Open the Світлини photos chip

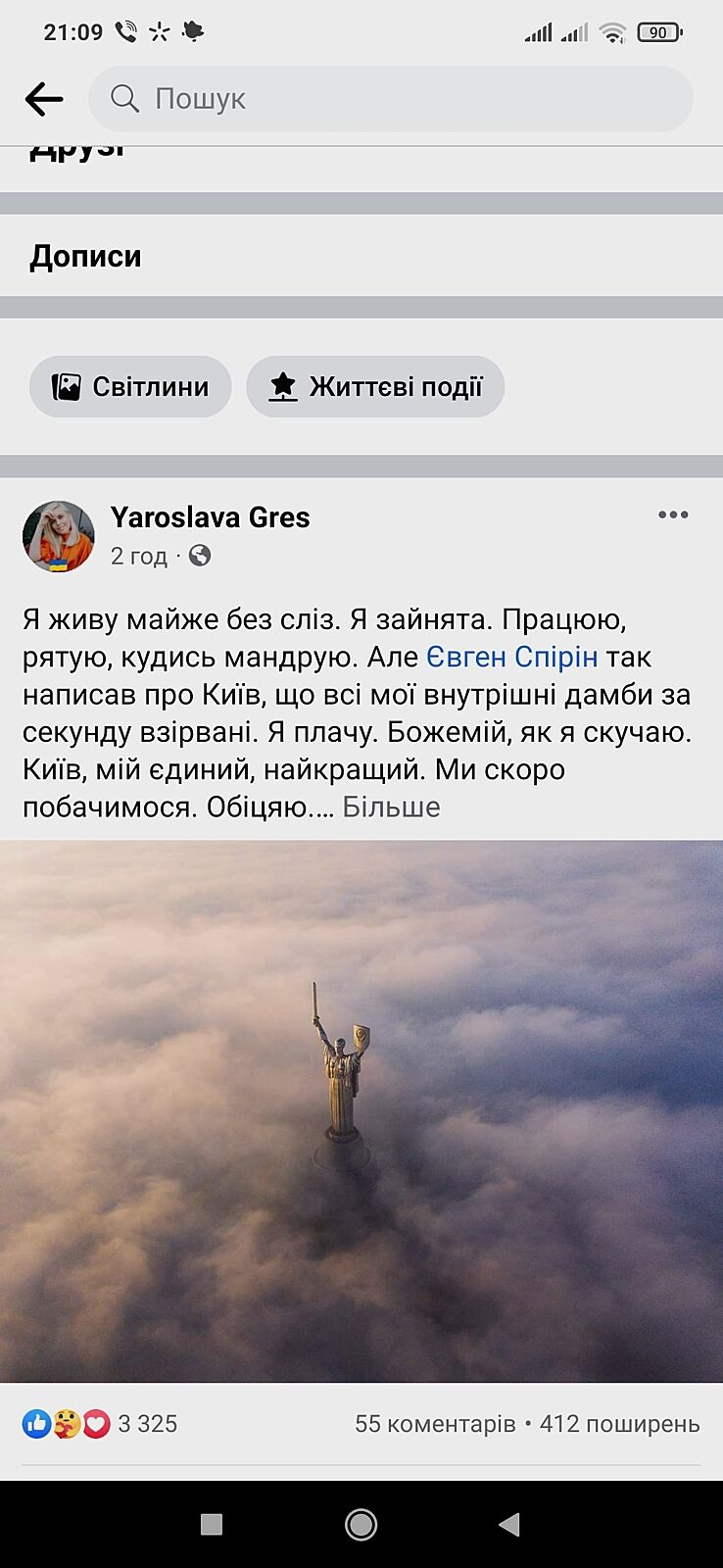(x=130, y=387)
